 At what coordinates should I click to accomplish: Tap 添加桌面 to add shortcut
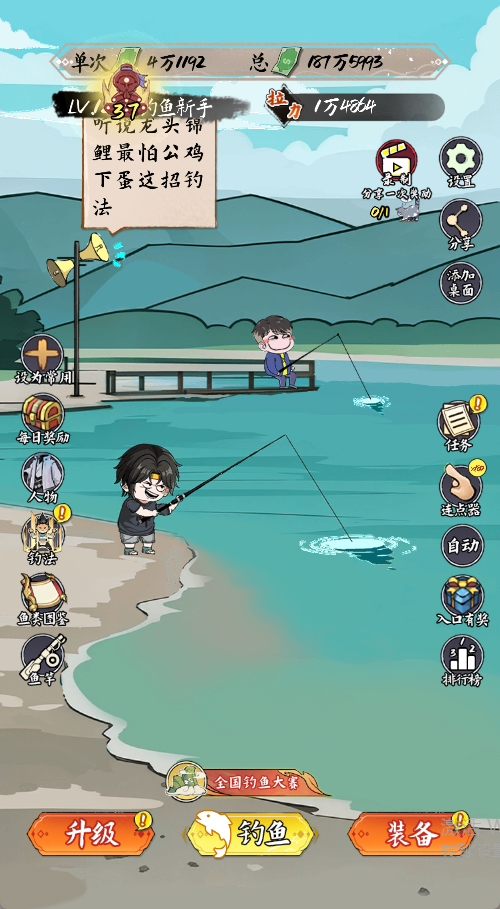coord(461,283)
